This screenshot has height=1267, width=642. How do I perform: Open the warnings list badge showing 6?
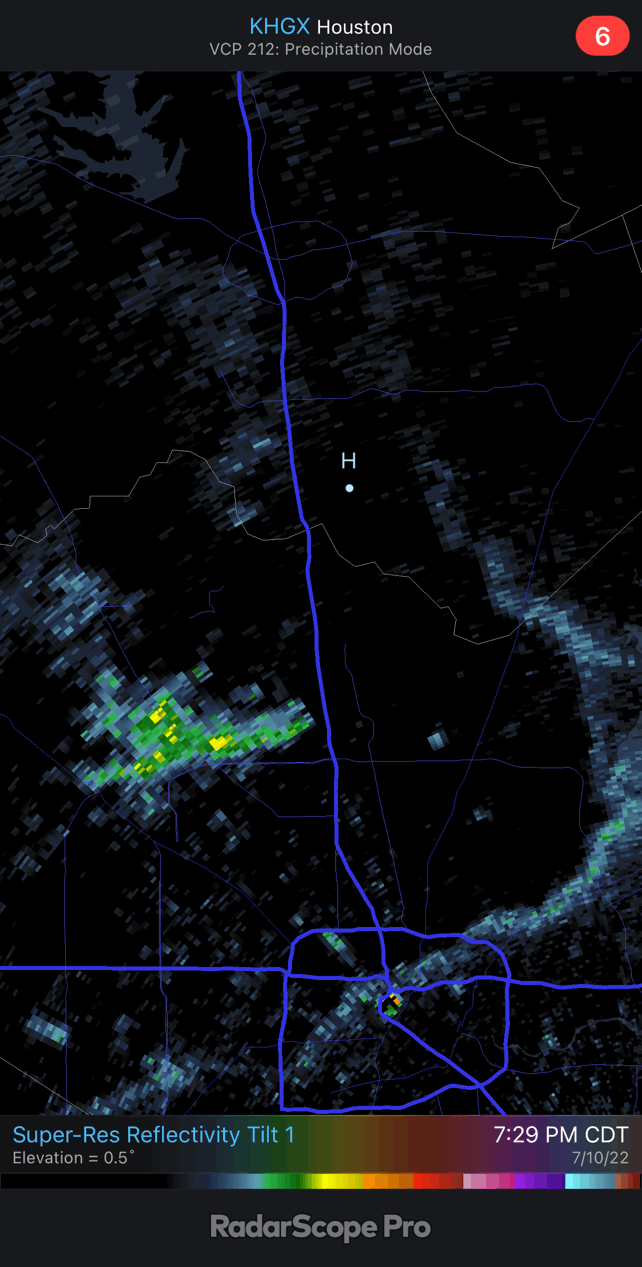click(x=602, y=37)
